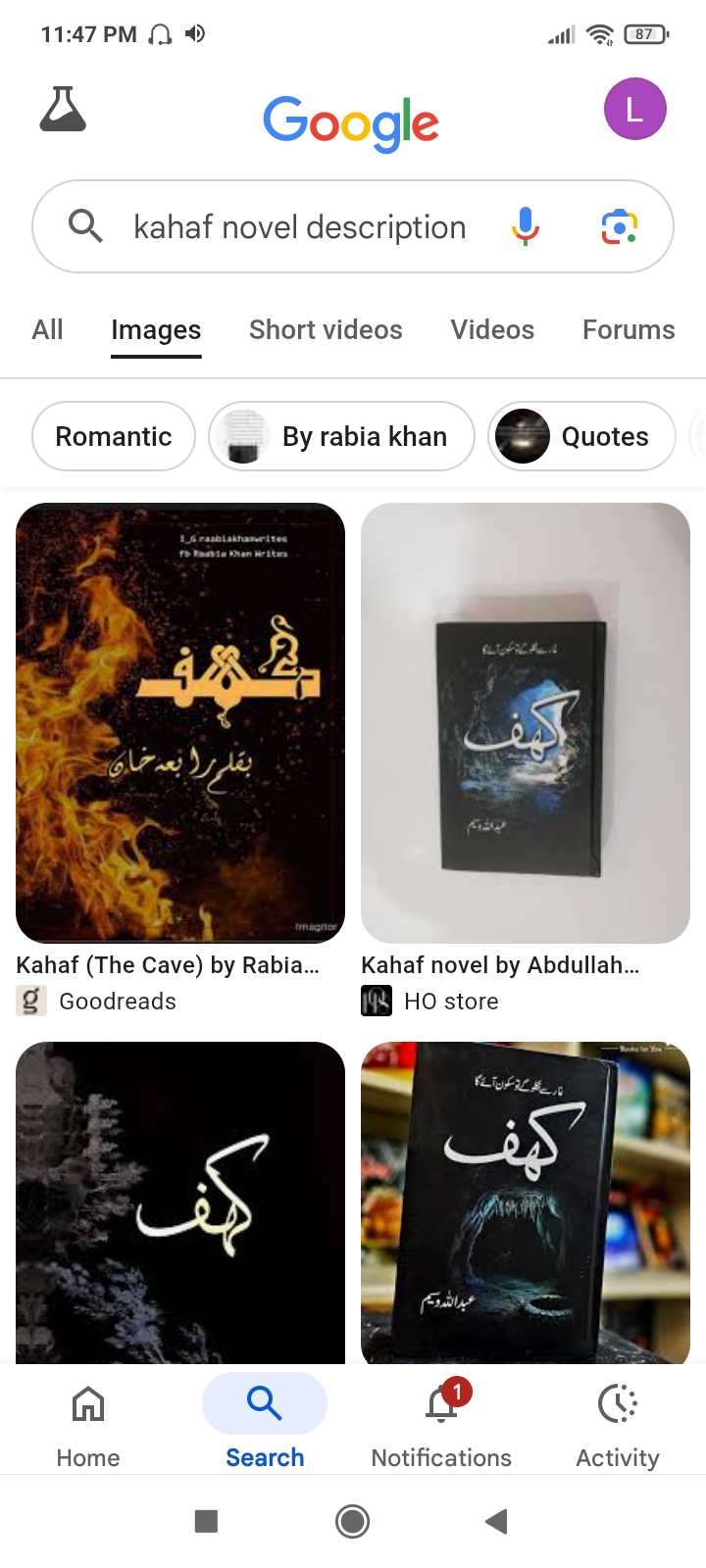Open Google Lens camera search

(x=619, y=226)
